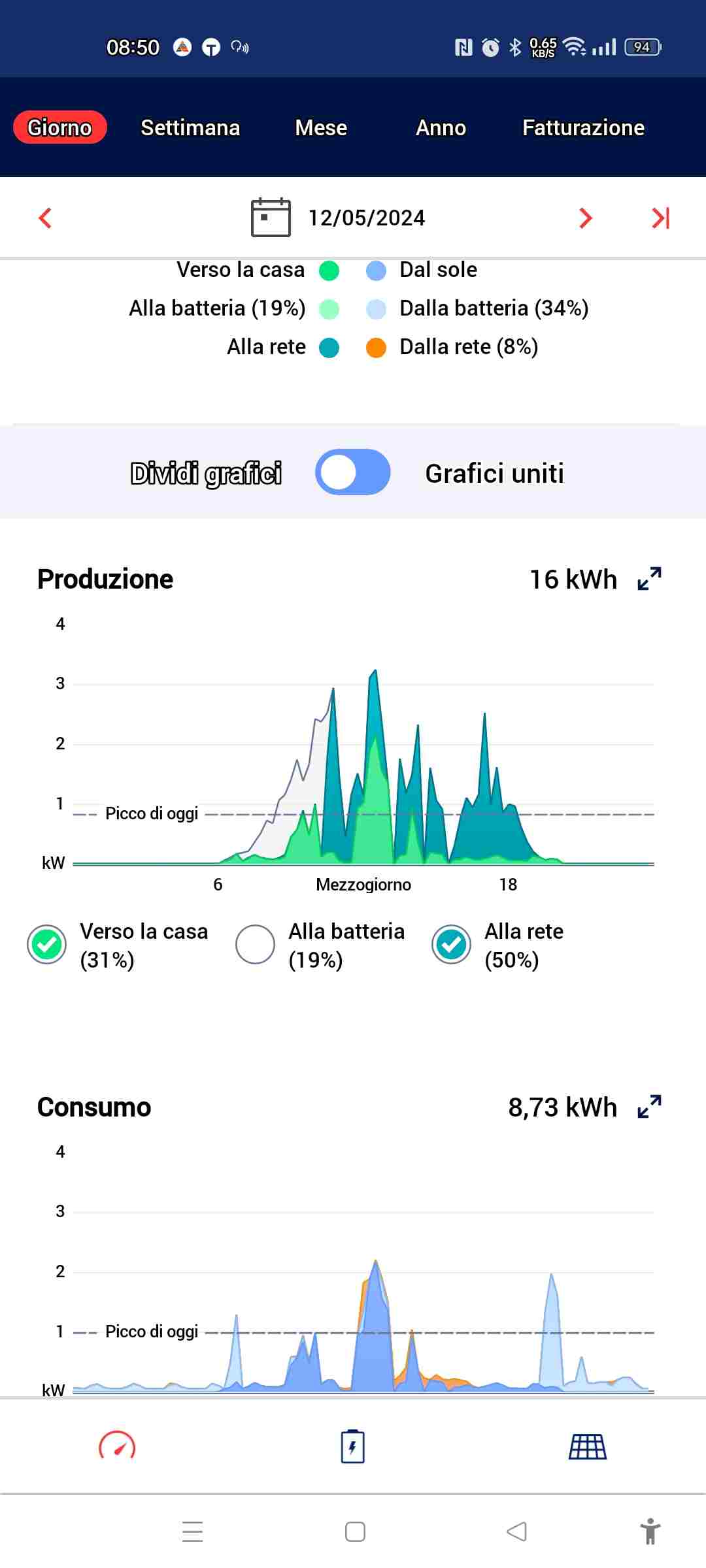Viewport: 706px width, 1568px height.
Task: Select the Giorno tab
Action: (x=59, y=127)
